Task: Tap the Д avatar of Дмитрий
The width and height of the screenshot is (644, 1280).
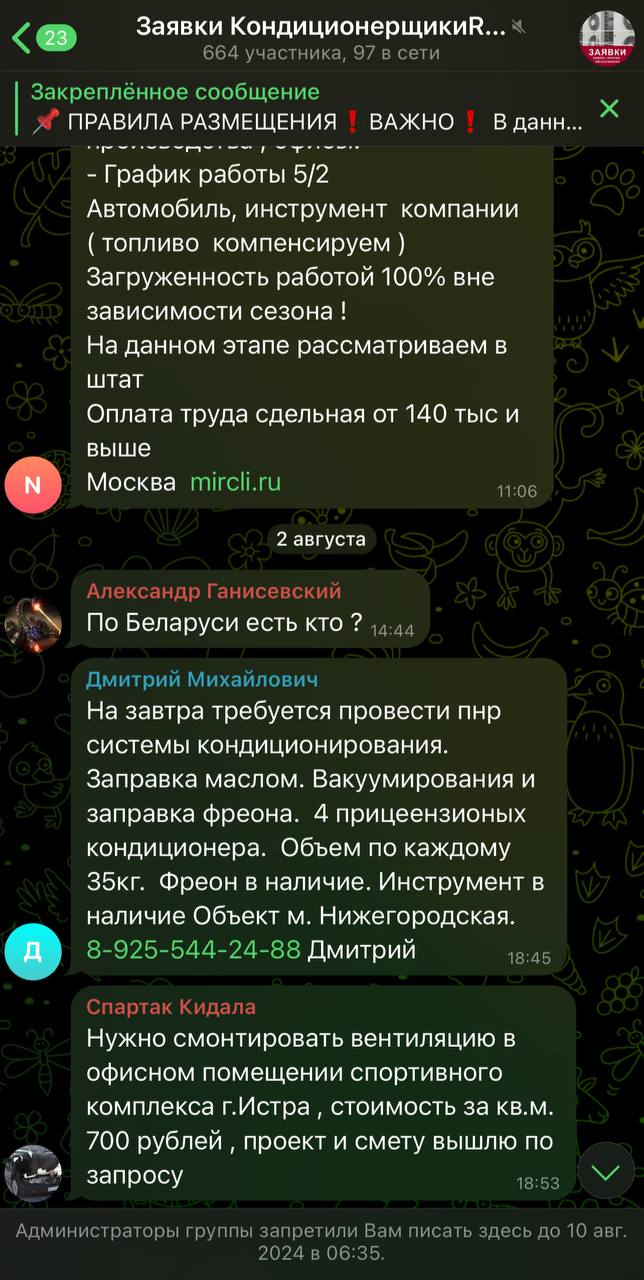Action: click(33, 951)
